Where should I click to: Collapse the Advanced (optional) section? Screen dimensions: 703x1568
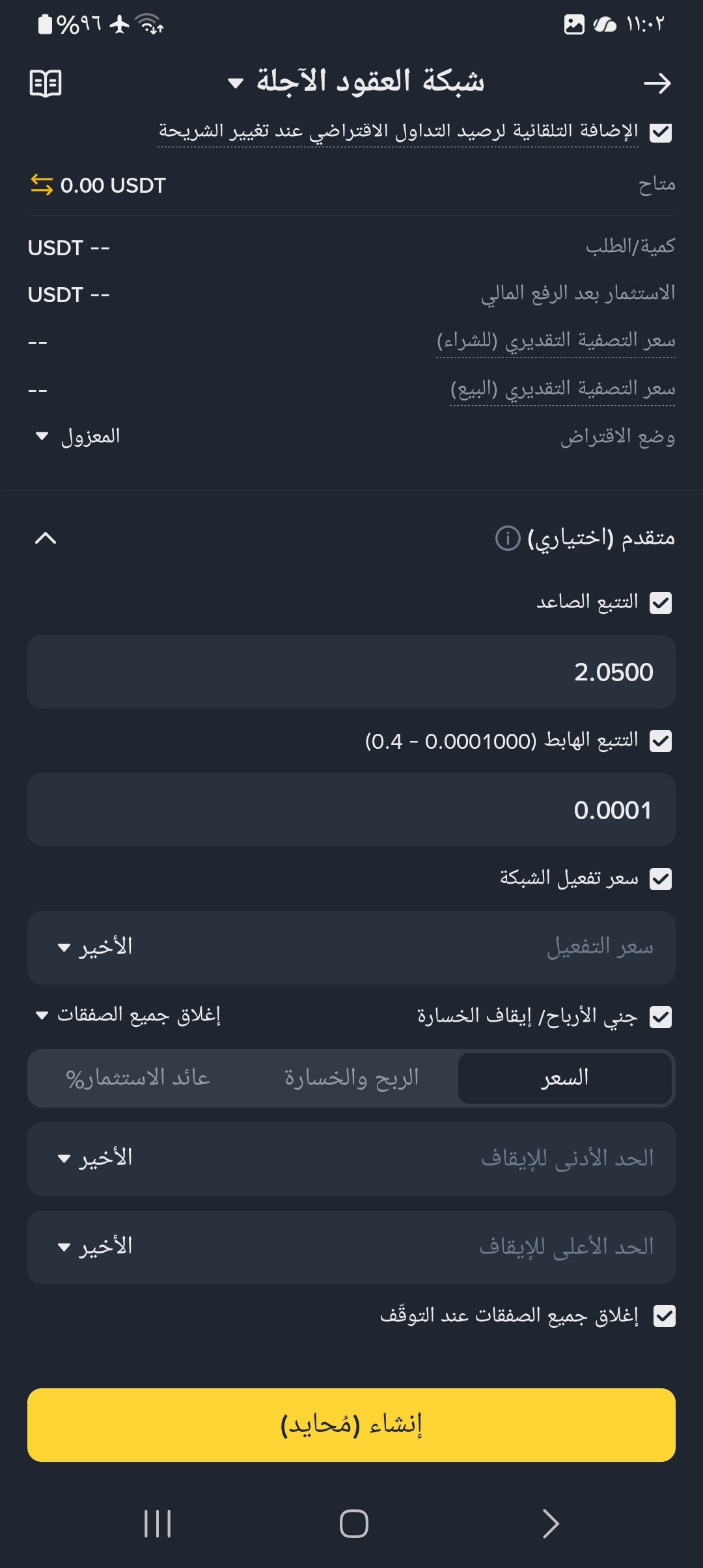pos(46,538)
